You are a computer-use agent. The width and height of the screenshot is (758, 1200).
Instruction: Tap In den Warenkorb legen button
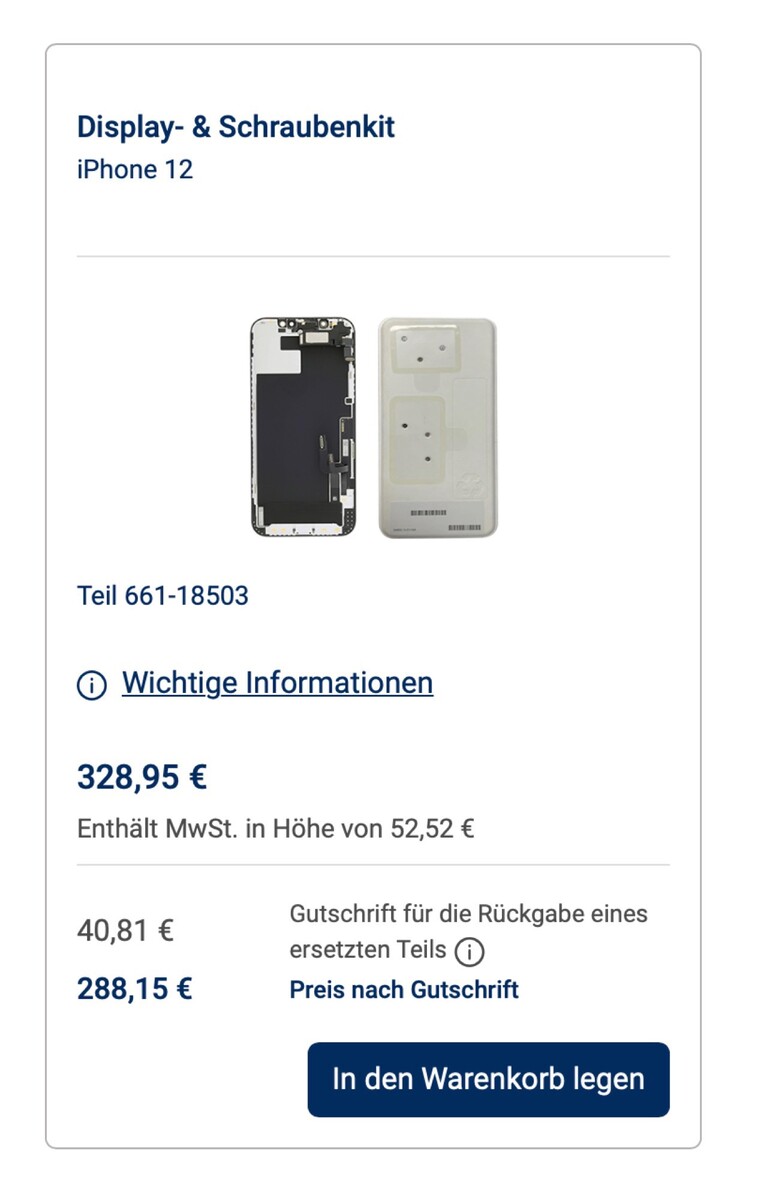(488, 1079)
